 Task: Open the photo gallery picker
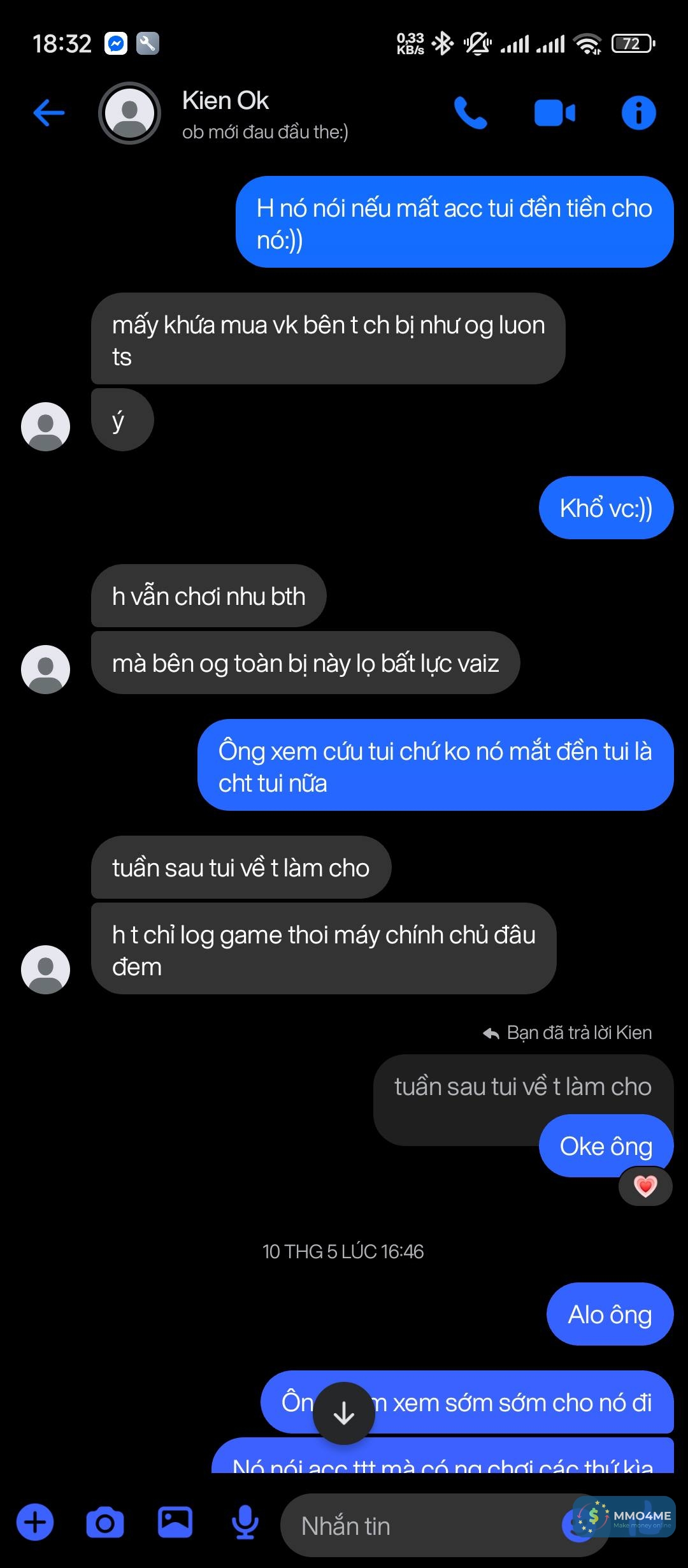click(175, 1523)
